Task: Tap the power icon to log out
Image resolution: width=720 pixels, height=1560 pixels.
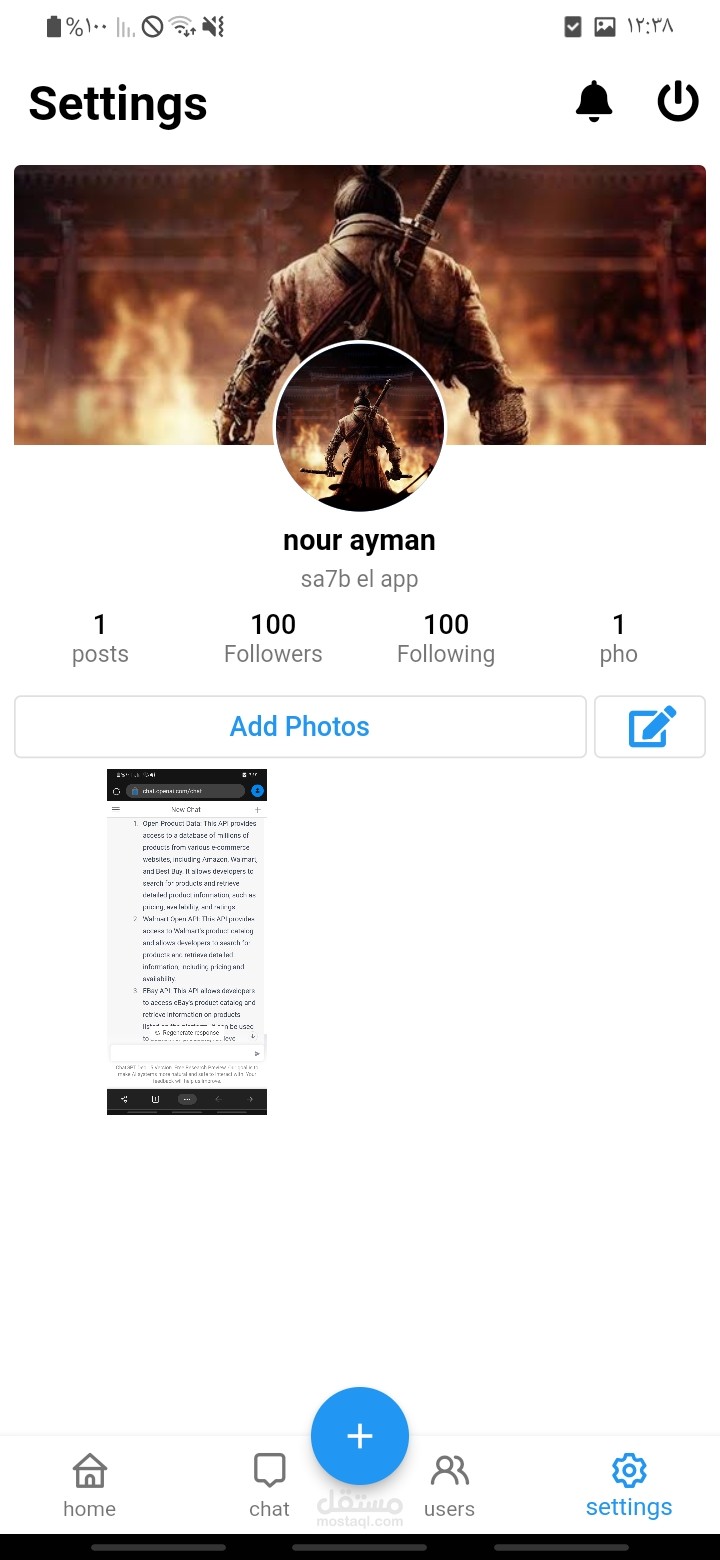Action: (x=677, y=102)
